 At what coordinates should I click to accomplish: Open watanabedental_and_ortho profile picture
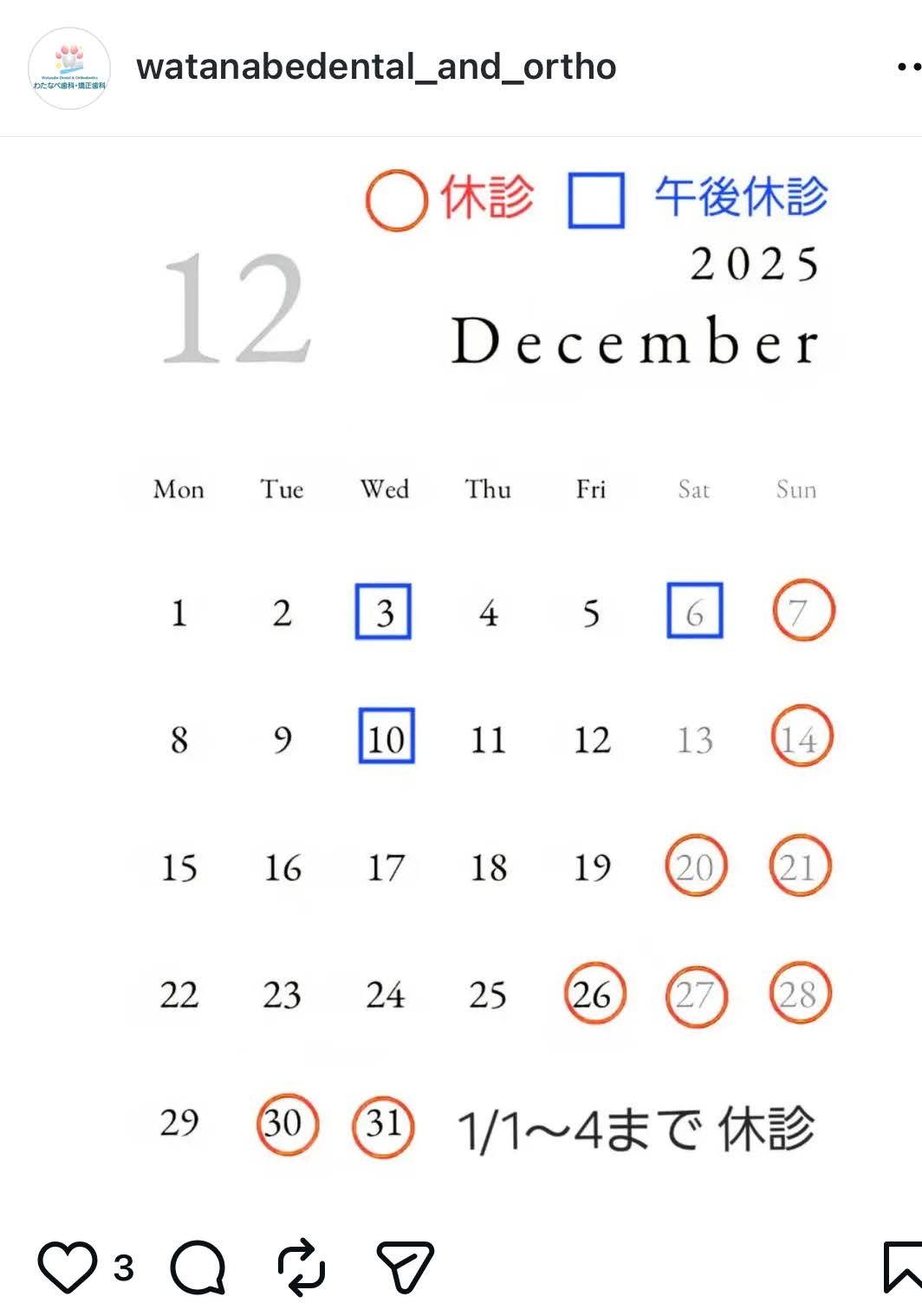[x=69, y=68]
